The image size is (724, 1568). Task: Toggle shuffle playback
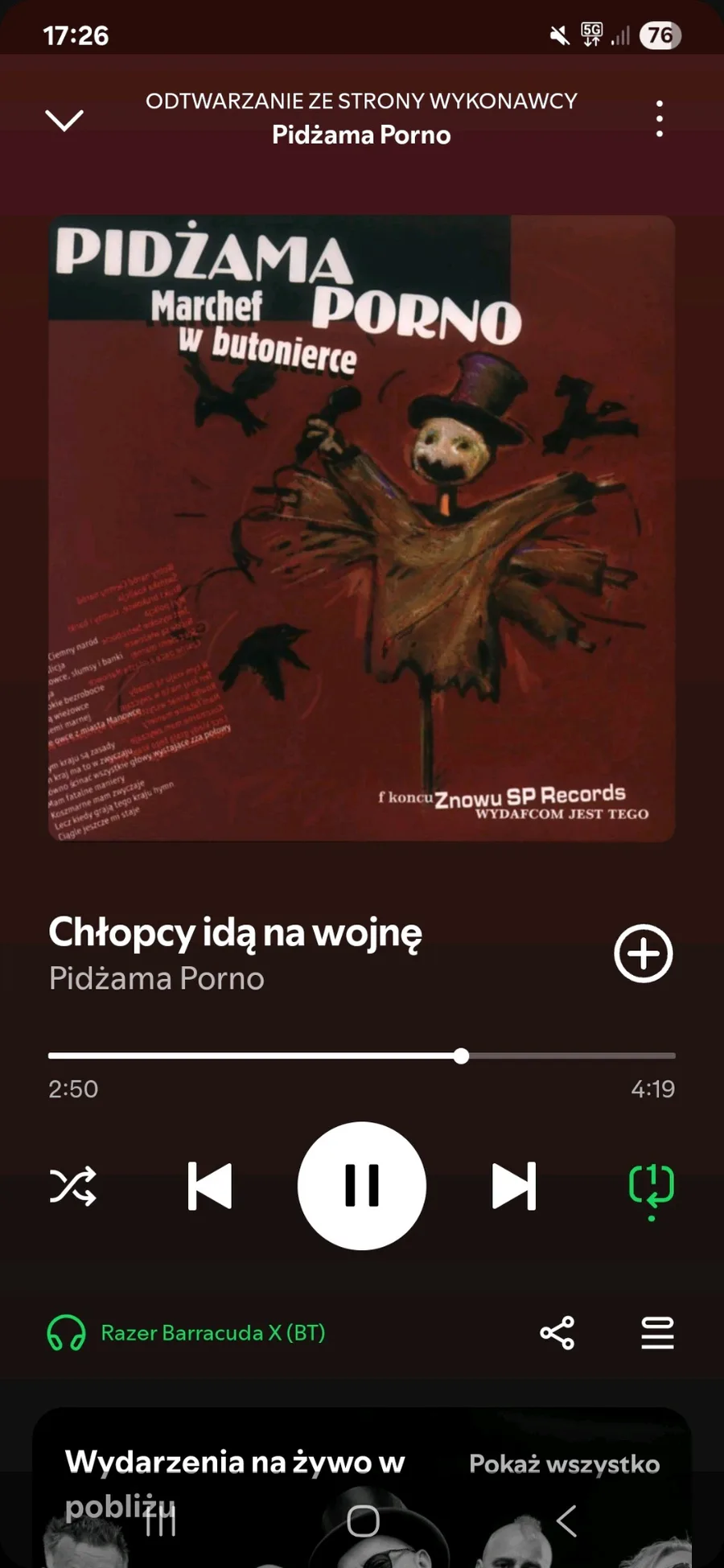tap(73, 1186)
